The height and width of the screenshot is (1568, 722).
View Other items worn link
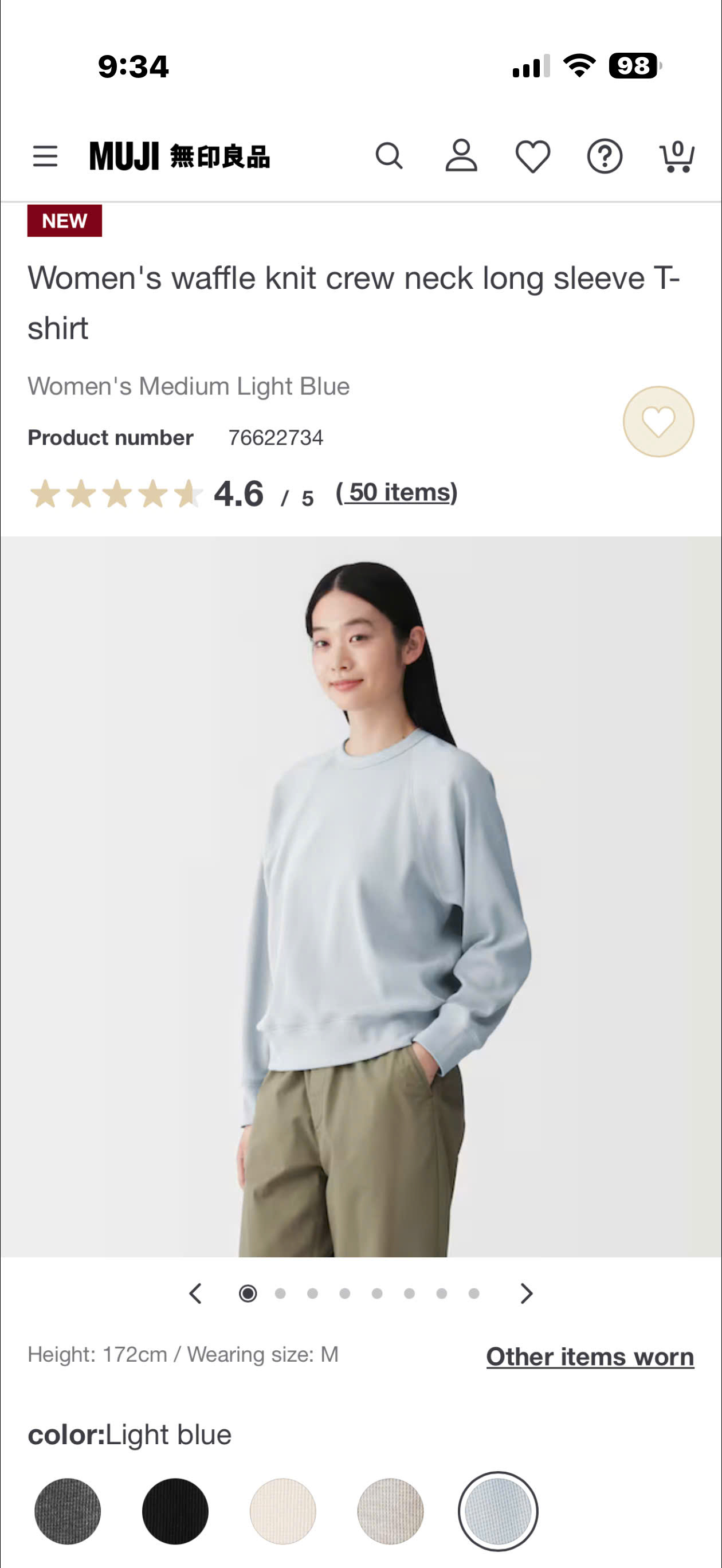click(x=589, y=1357)
